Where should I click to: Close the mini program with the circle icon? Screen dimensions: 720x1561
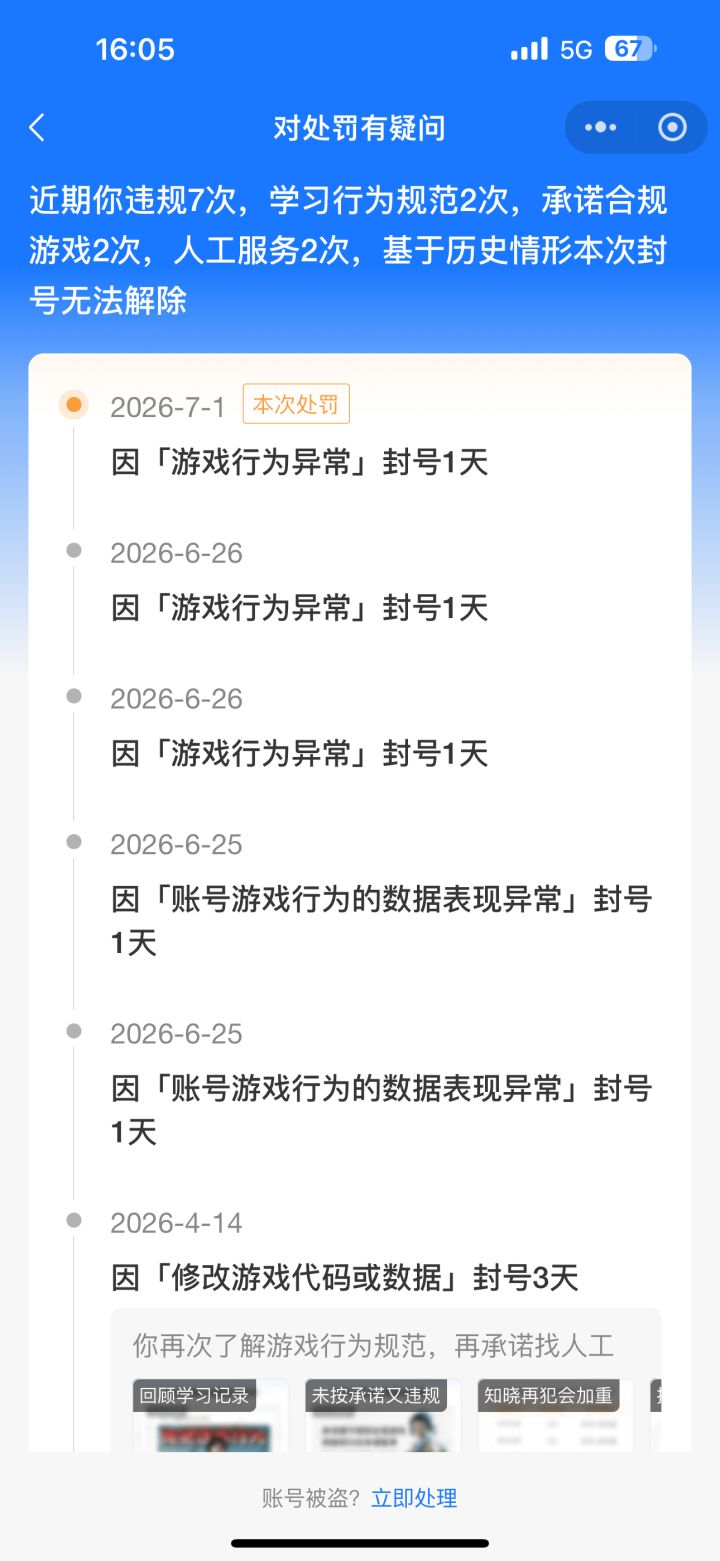coord(673,127)
